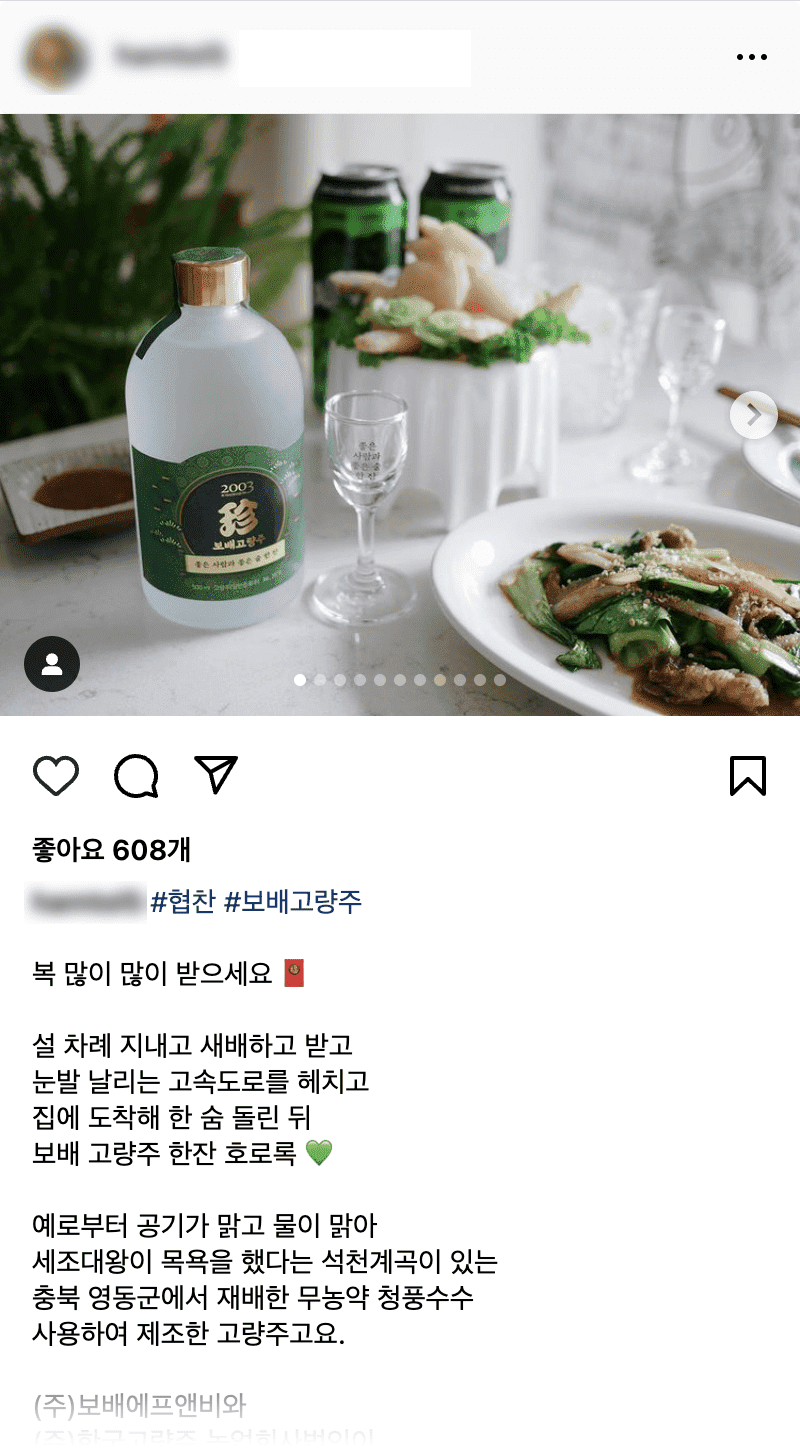Open the #보배고량주 hashtag
The width and height of the screenshot is (800, 1452).
coord(292,902)
